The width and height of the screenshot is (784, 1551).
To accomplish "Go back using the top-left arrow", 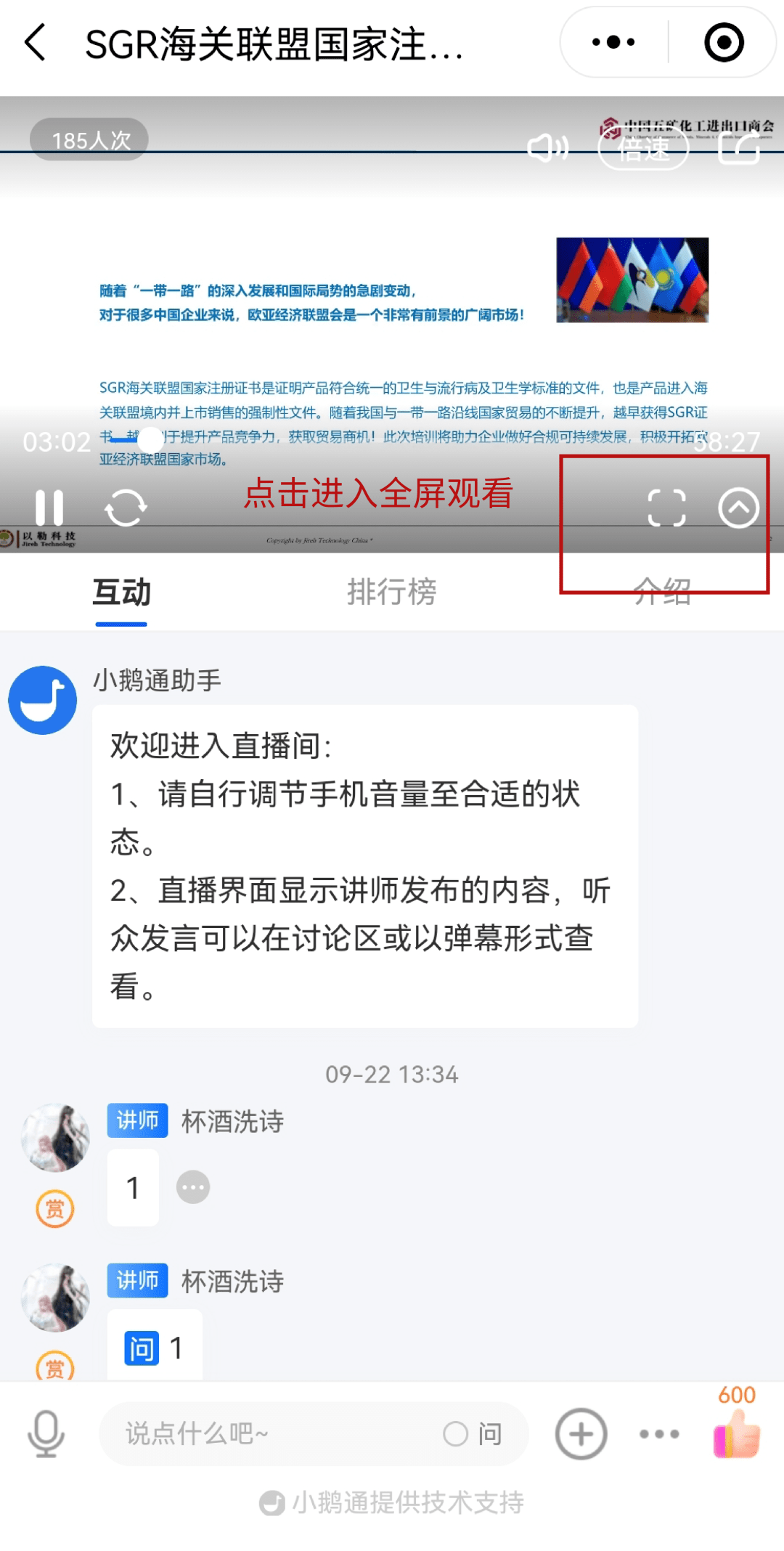I will [36, 42].
